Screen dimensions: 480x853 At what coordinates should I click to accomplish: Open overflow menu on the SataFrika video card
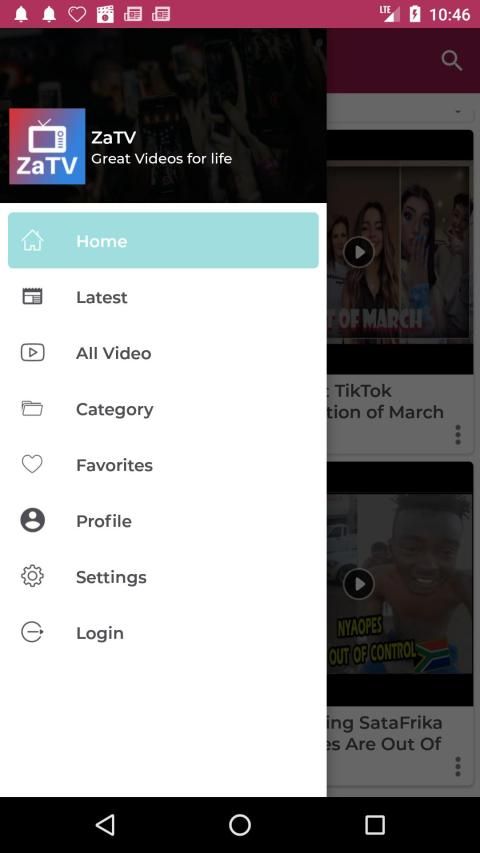[458, 766]
